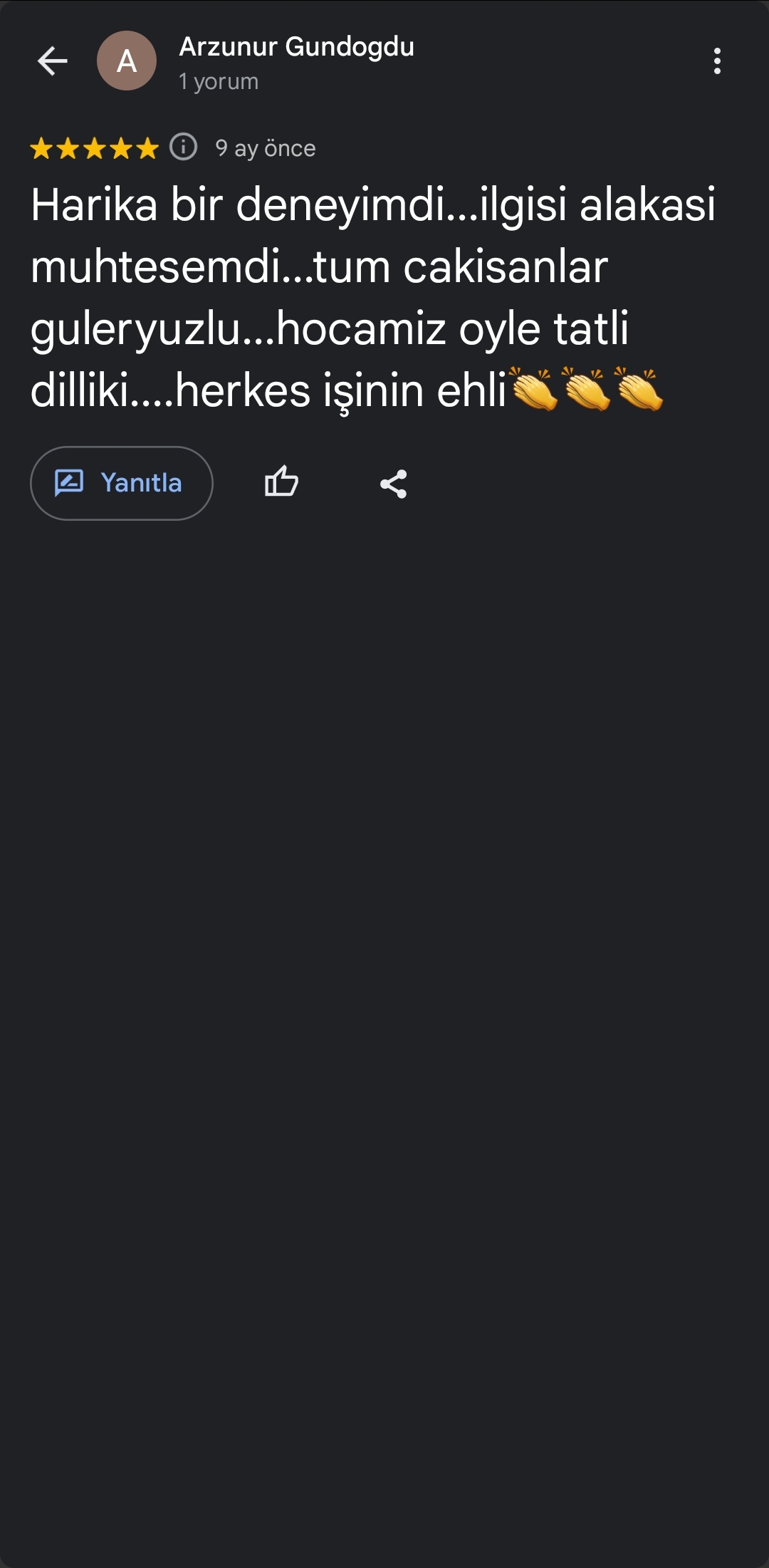This screenshot has height=1568, width=769.
Task: Share this review
Action: coord(393,484)
